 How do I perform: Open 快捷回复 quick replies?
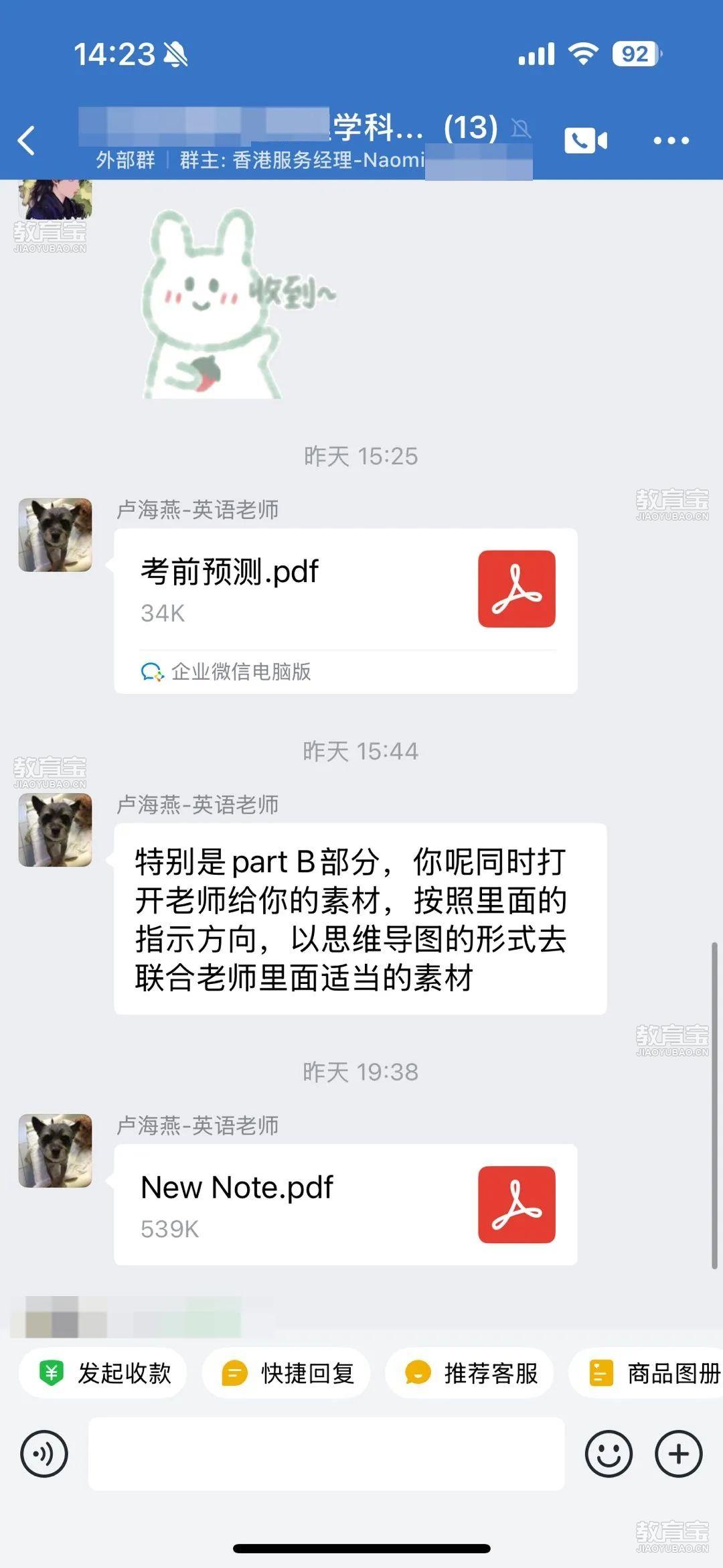pos(287,1373)
